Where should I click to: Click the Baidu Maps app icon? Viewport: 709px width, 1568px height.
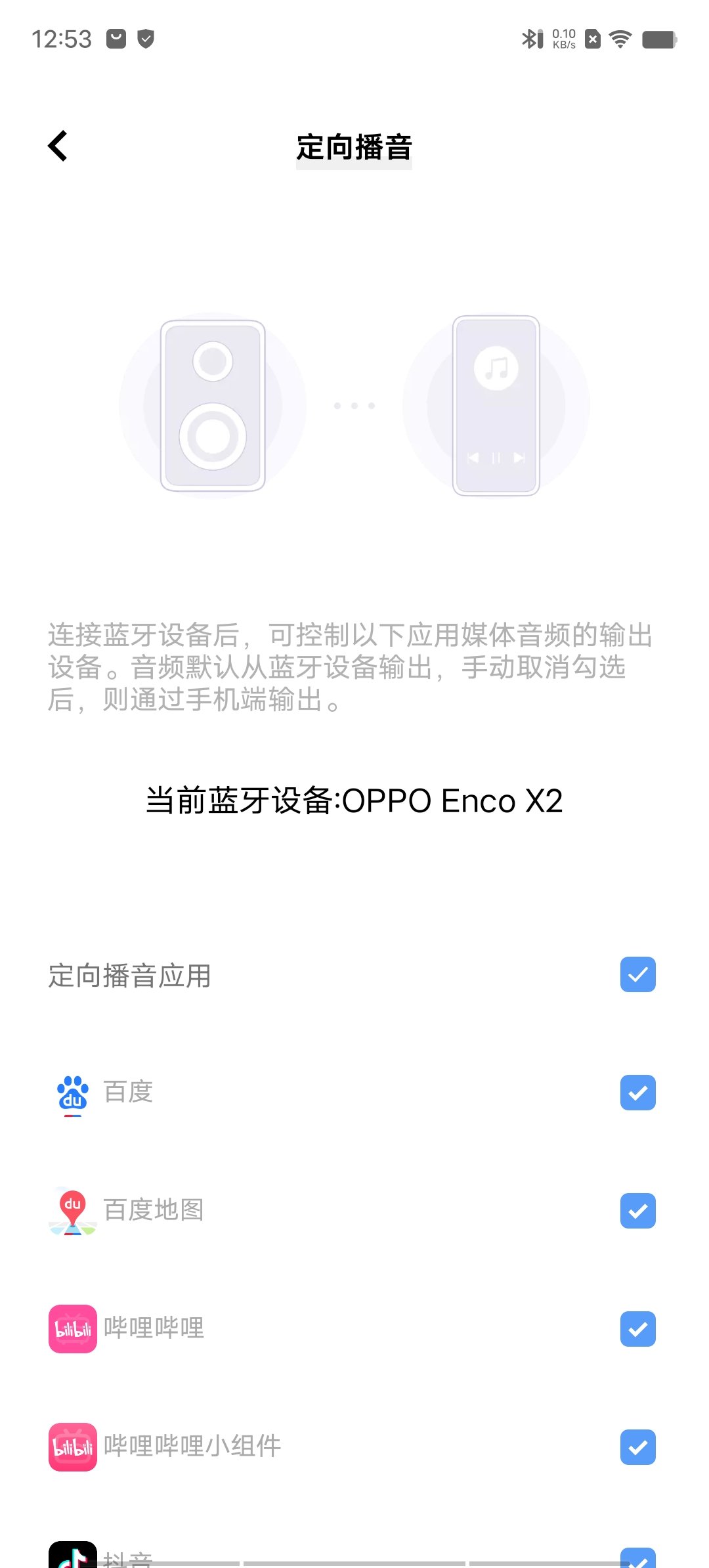click(72, 1210)
